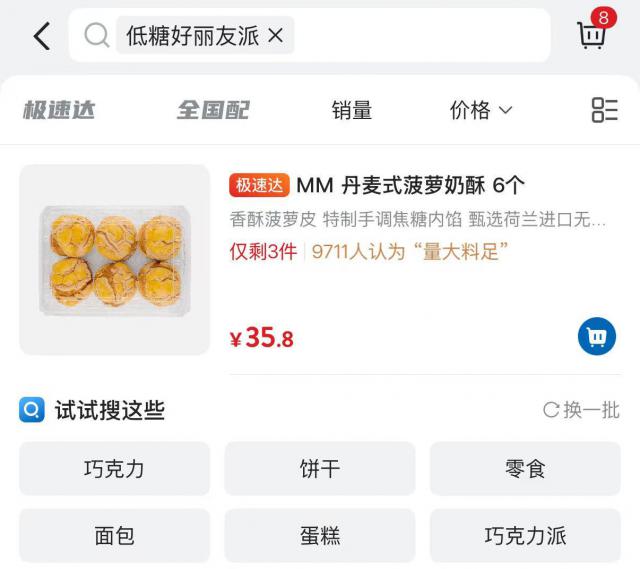Switch to the 全国配 filter tab
Image resolution: width=640 pixels, height=569 pixels.
213,110
